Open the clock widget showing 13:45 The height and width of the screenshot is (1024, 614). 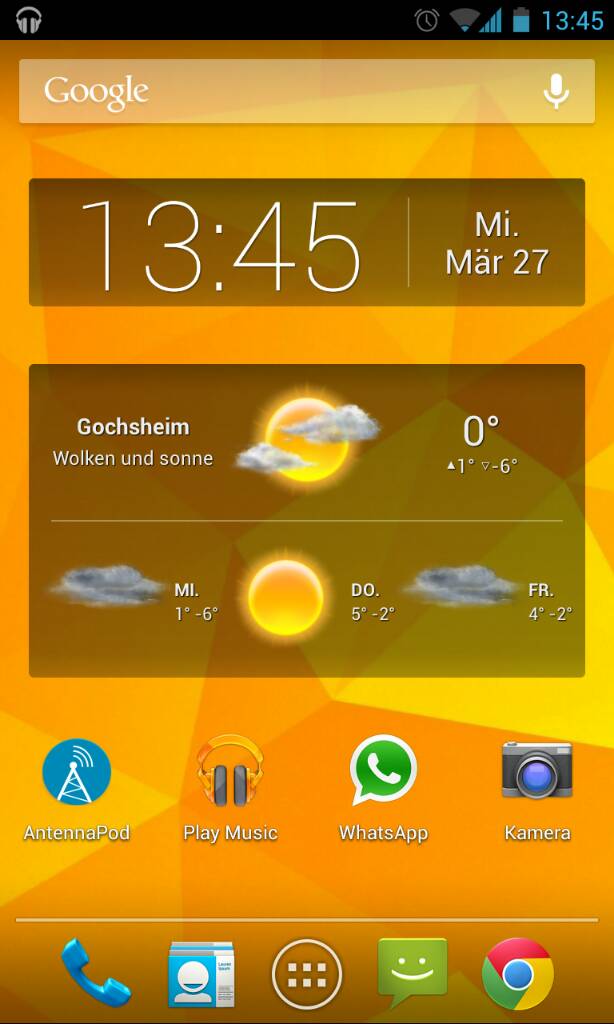pyautogui.click(x=306, y=242)
